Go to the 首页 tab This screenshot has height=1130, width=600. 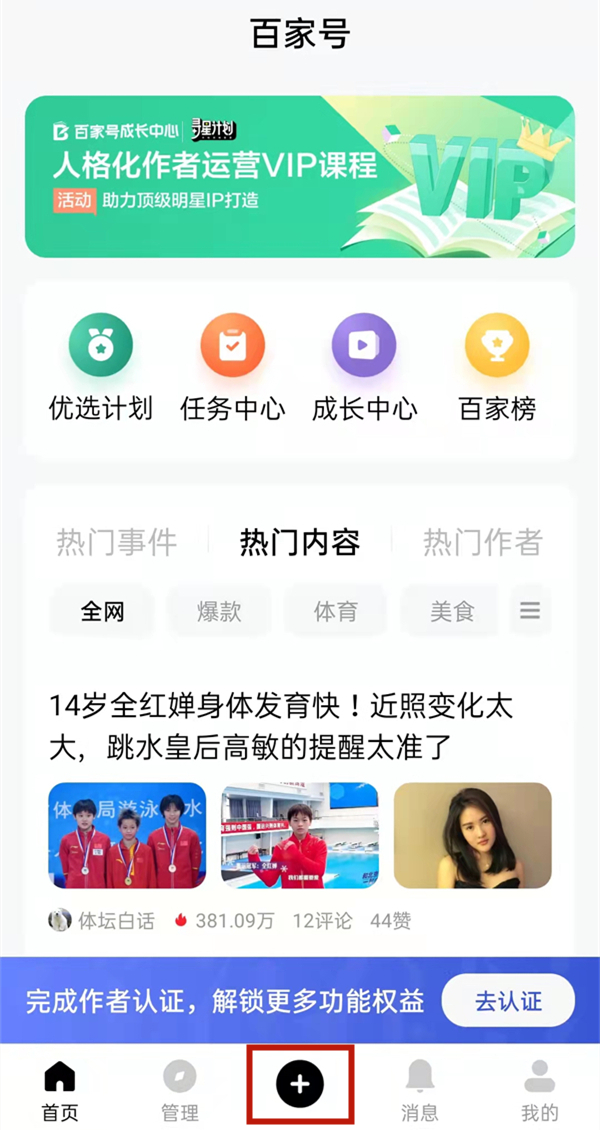pos(60,1090)
